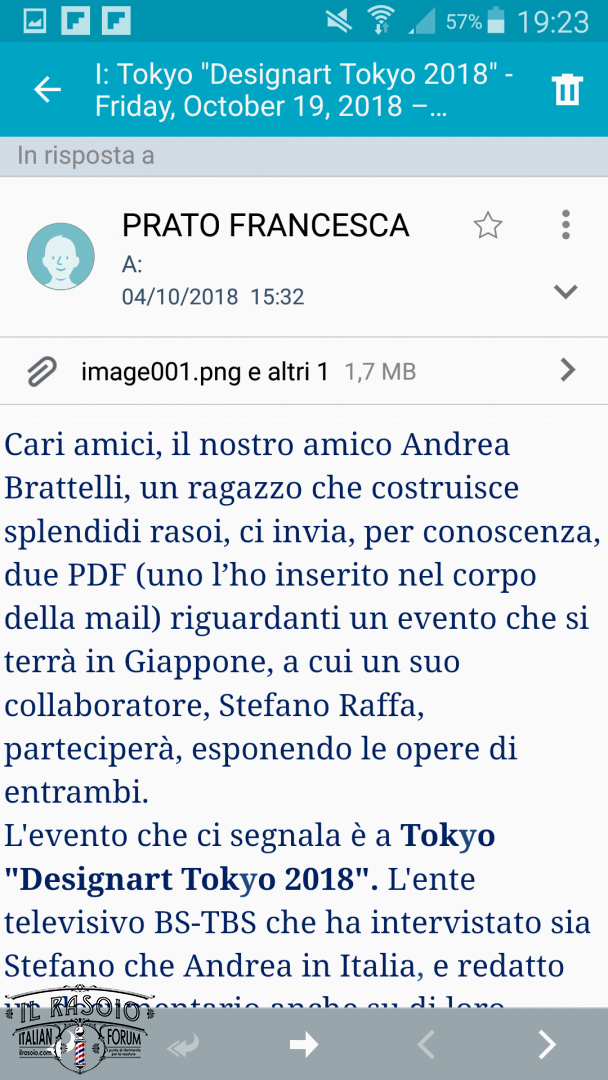The height and width of the screenshot is (1080, 608).
Task: Star the email from PRATO FRANCESCA
Action: pos(488,225)
